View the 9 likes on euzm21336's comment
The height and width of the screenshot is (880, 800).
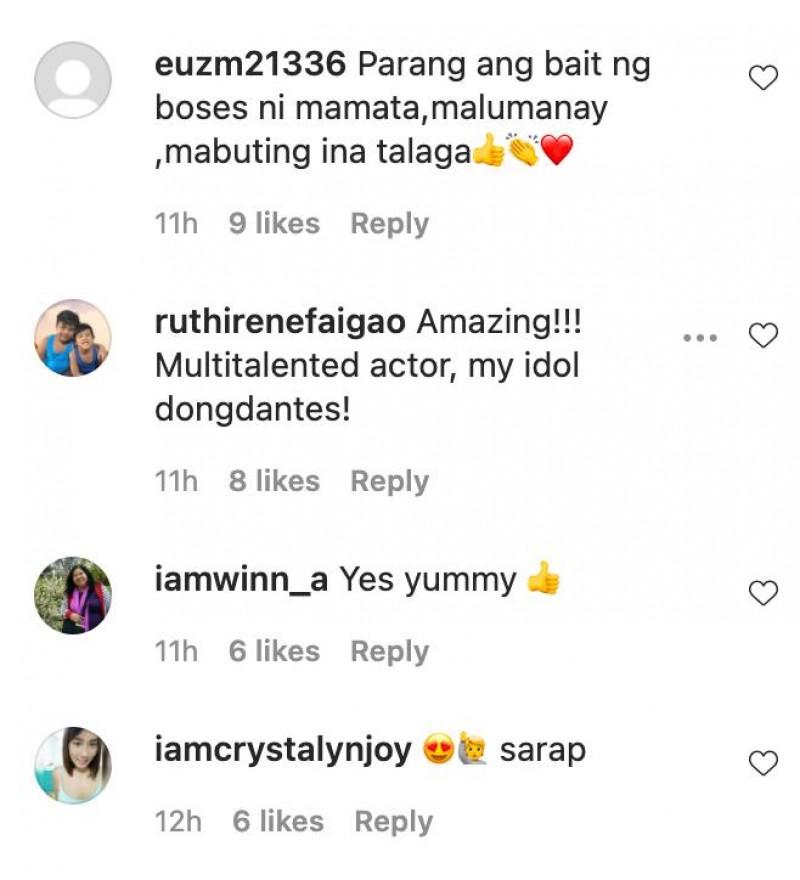274,224
